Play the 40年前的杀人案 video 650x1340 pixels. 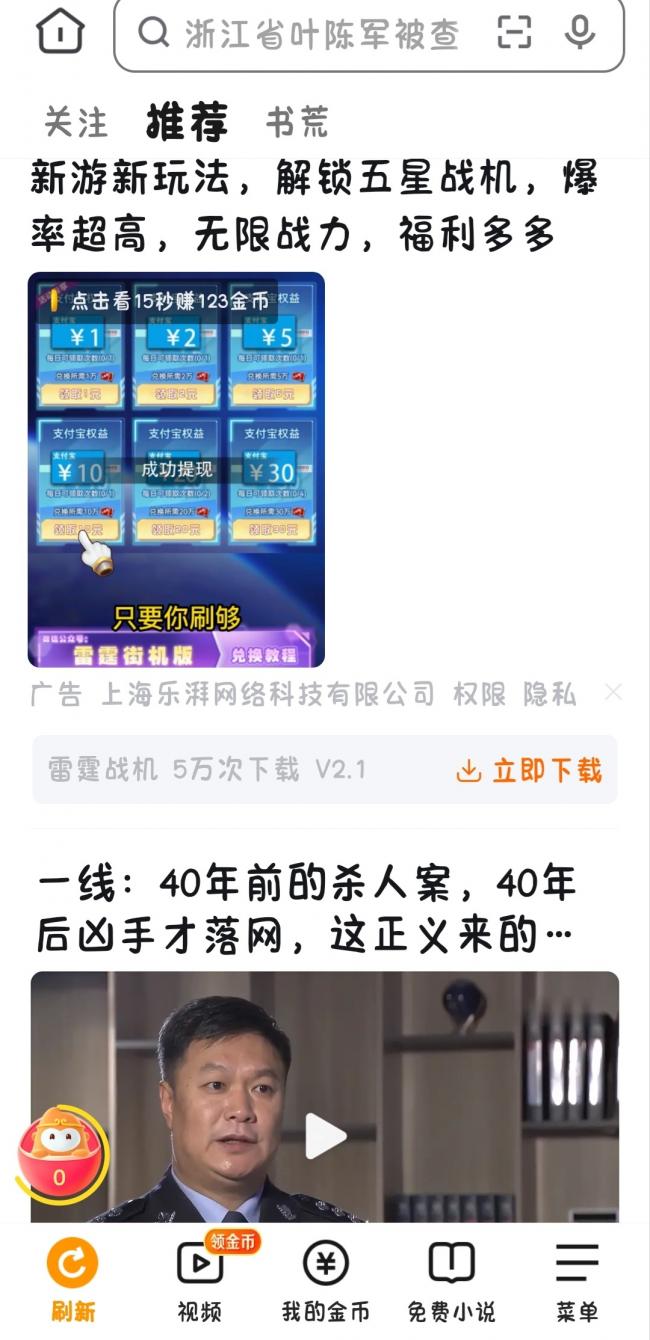(325, 1136)
